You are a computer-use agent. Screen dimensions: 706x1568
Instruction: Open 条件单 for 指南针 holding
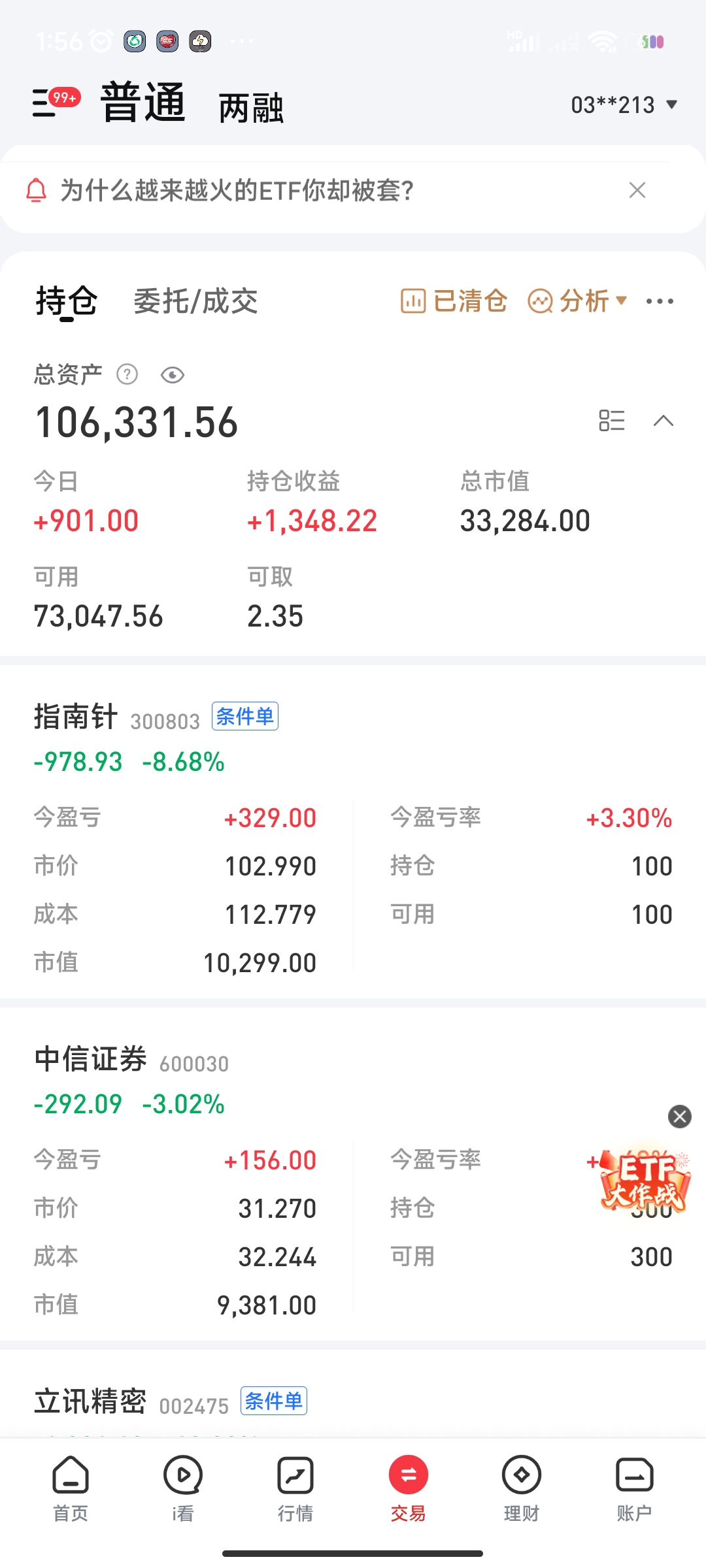[245, 715]
